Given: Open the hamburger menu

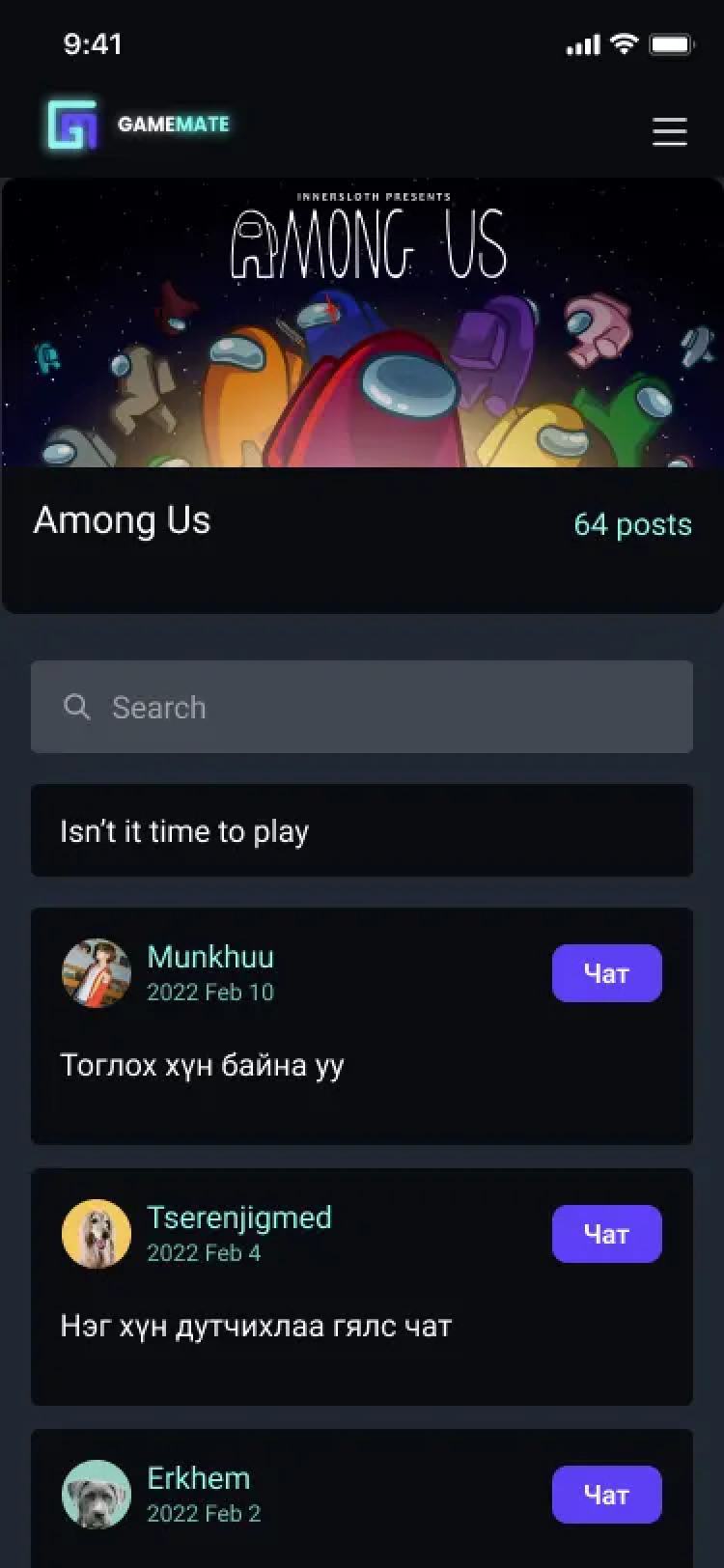Looking at the screenshot, I should coord(669,131).
